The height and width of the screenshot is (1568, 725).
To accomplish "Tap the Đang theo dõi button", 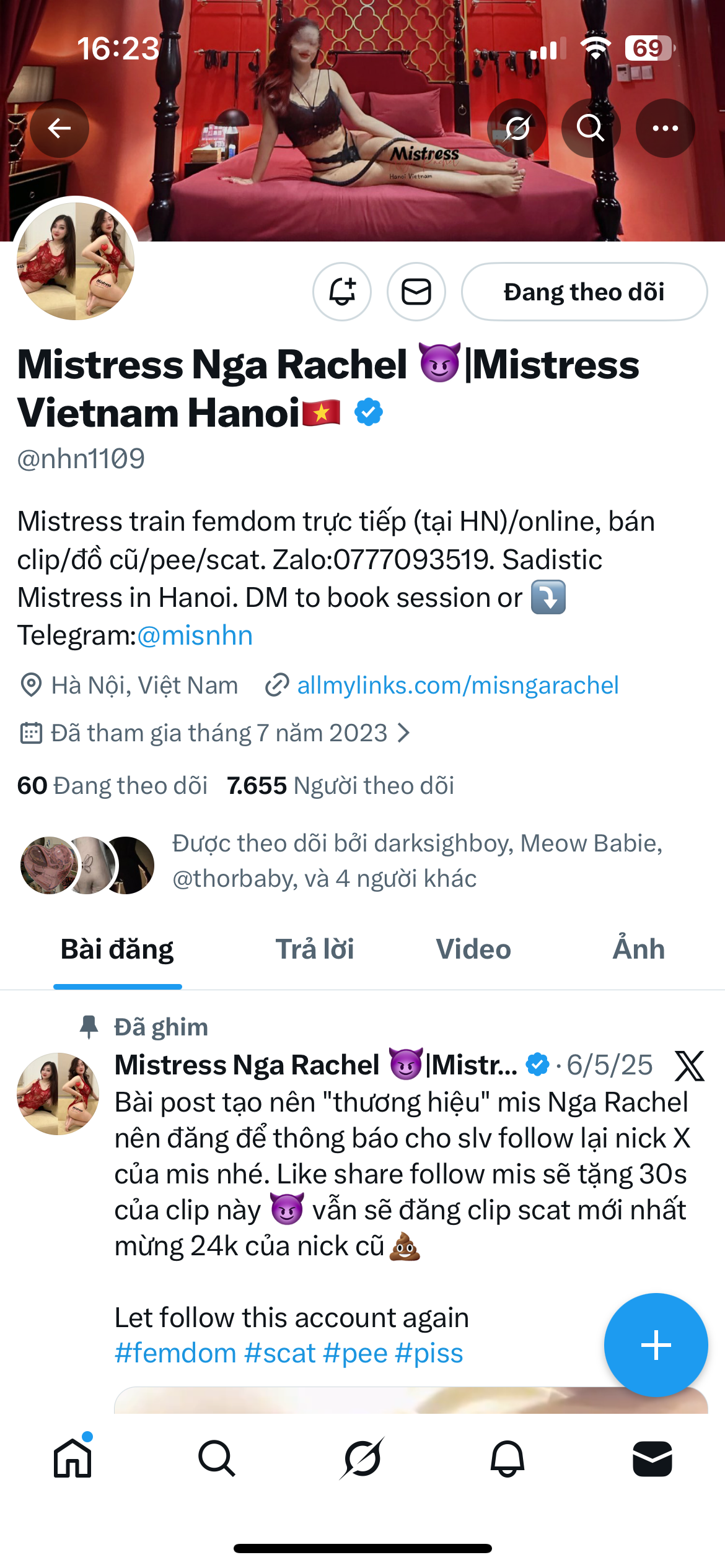I will pyautogui.click(x=584, y=292).
